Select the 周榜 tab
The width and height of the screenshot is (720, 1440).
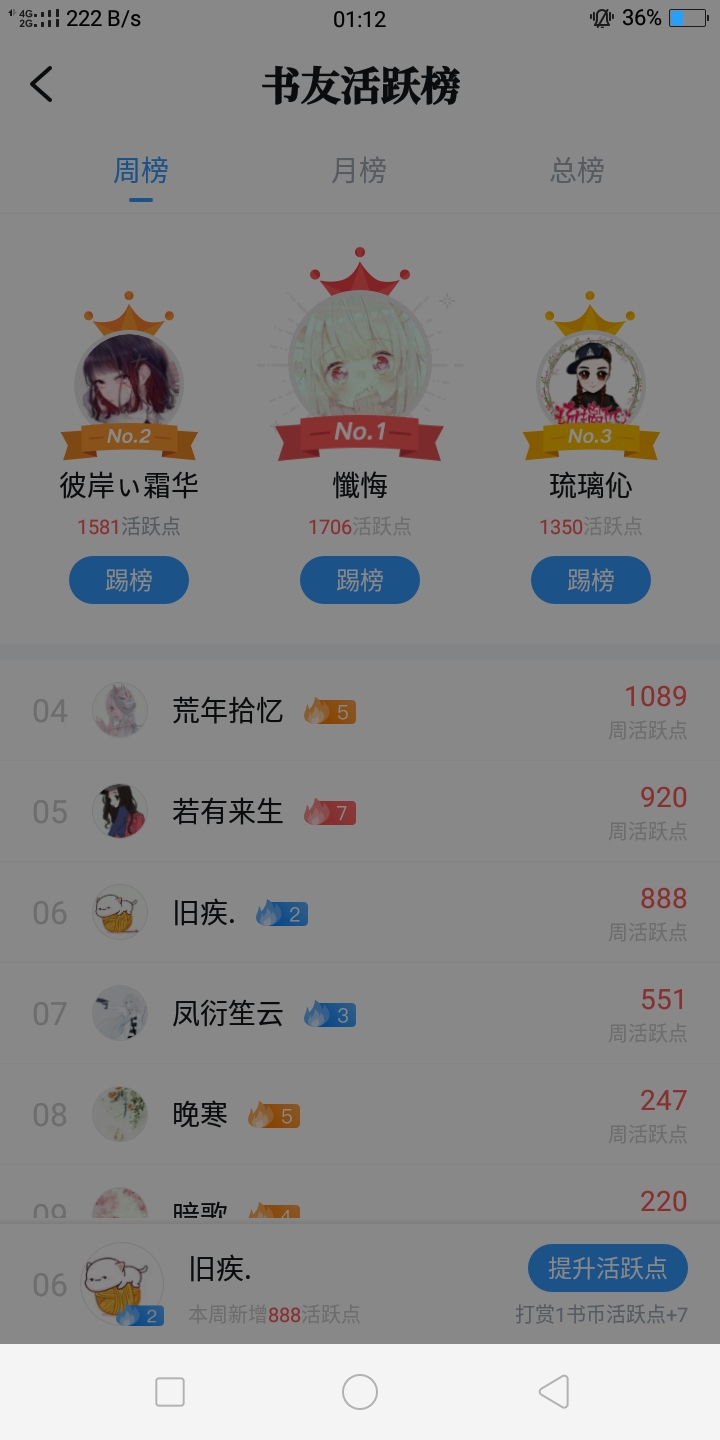tap(141, 171)
